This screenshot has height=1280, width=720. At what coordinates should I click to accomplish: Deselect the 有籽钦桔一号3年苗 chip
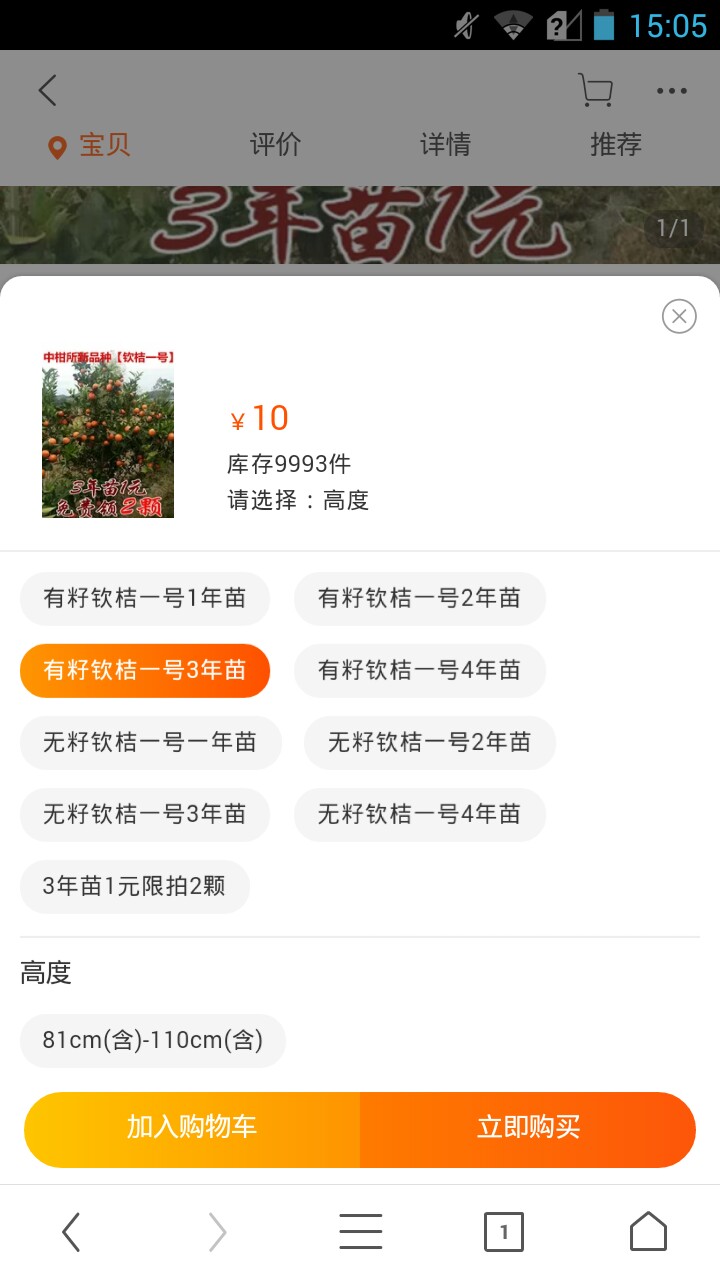(145, 670)
